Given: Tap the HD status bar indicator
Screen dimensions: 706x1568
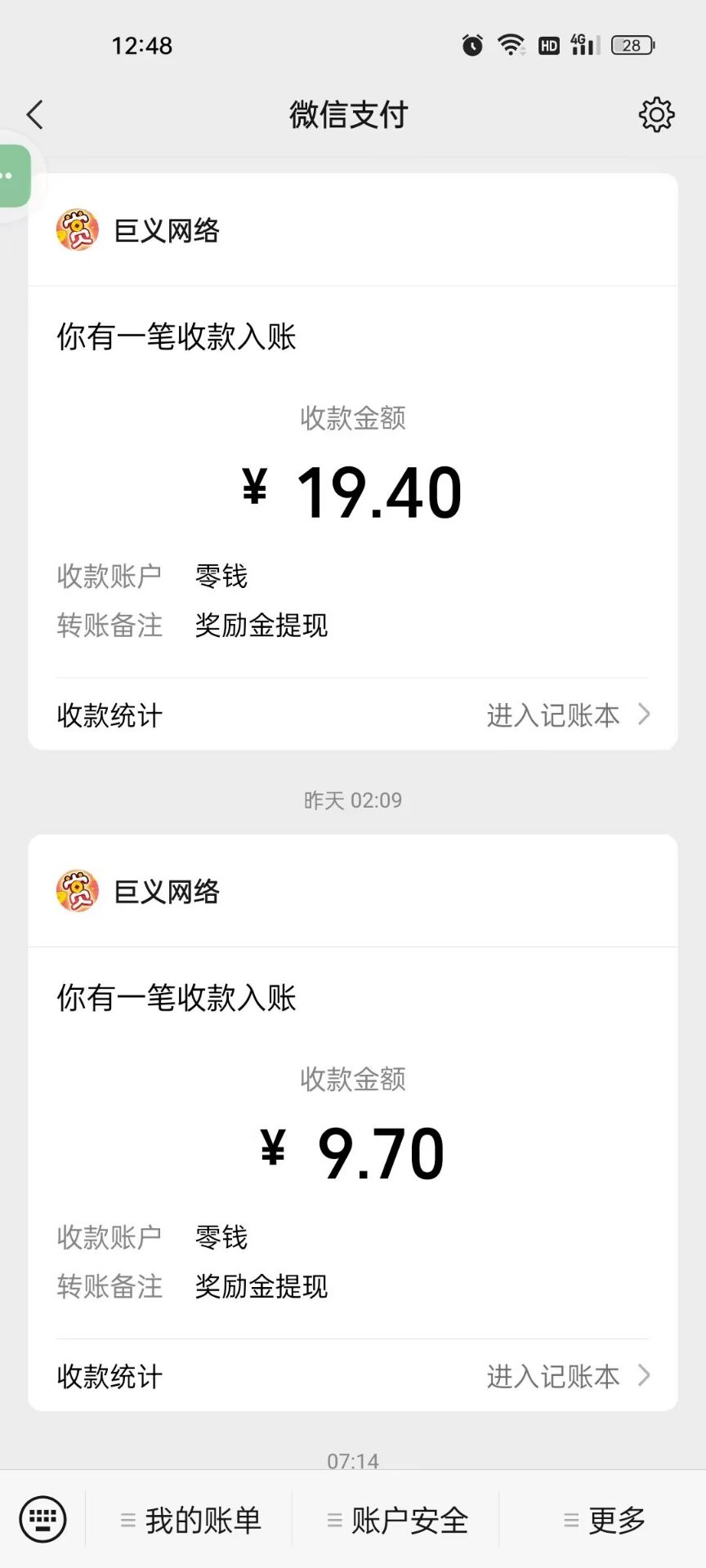Looking at the screenshot, I should tap(548, 45).
